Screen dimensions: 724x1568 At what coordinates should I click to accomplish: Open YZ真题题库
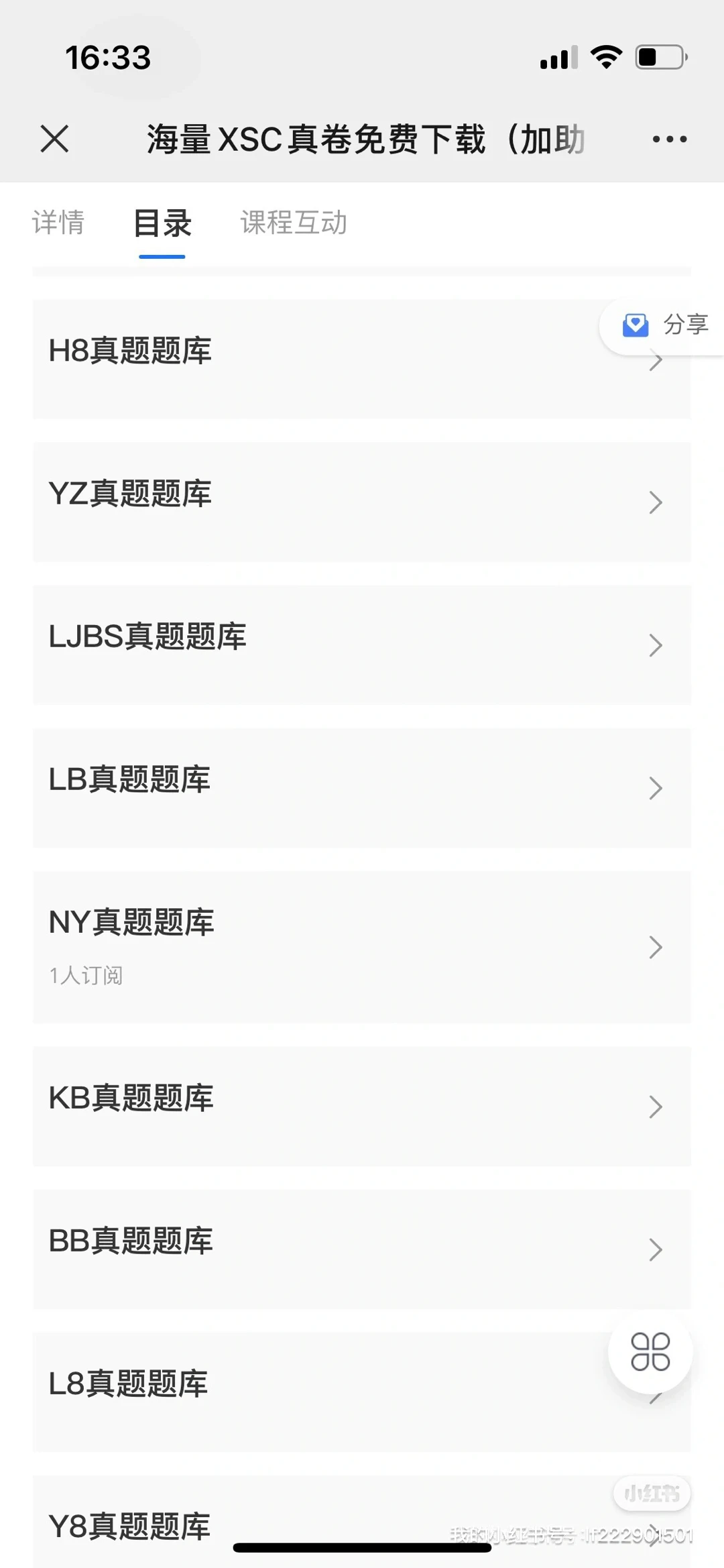click(x=362, y=502)
